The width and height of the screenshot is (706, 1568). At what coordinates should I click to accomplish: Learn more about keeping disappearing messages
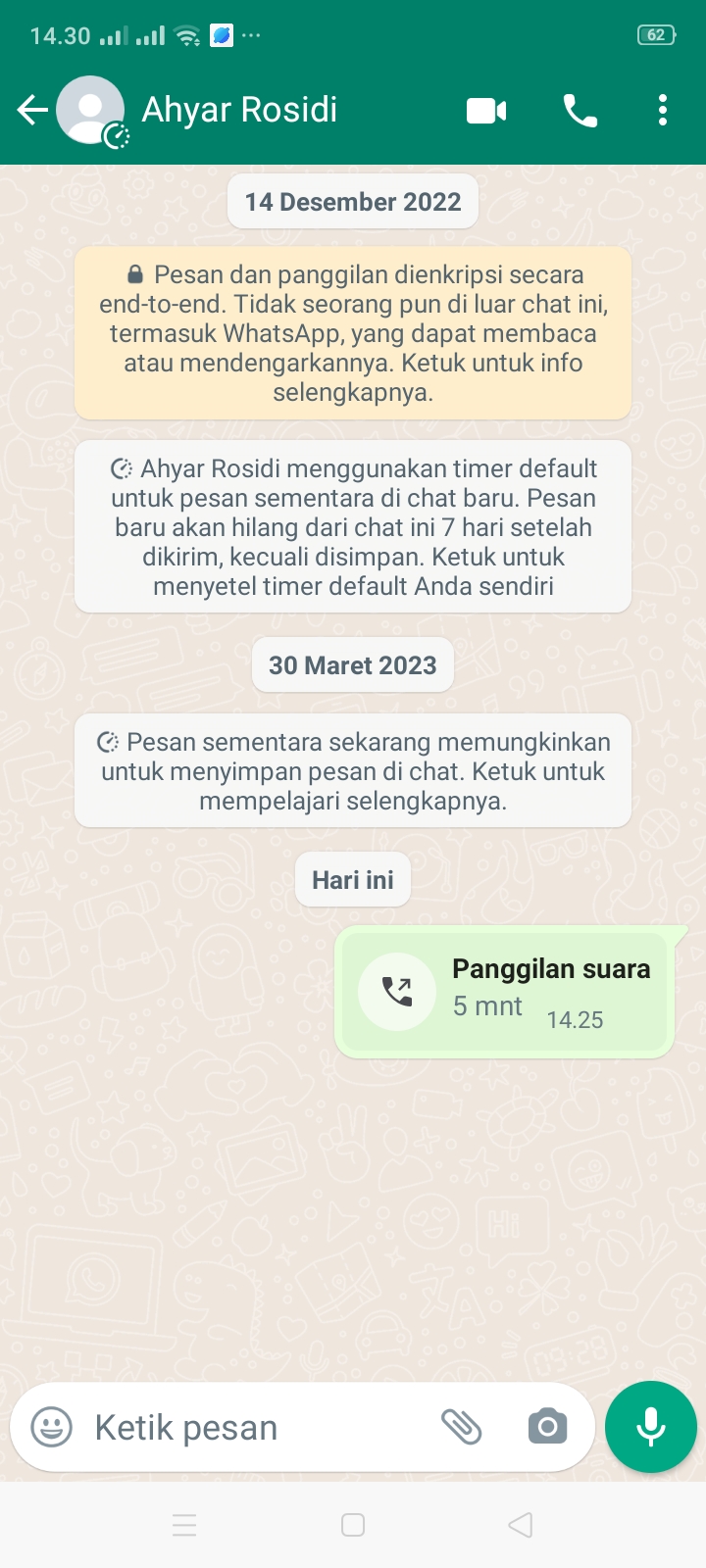coord(353,771)
